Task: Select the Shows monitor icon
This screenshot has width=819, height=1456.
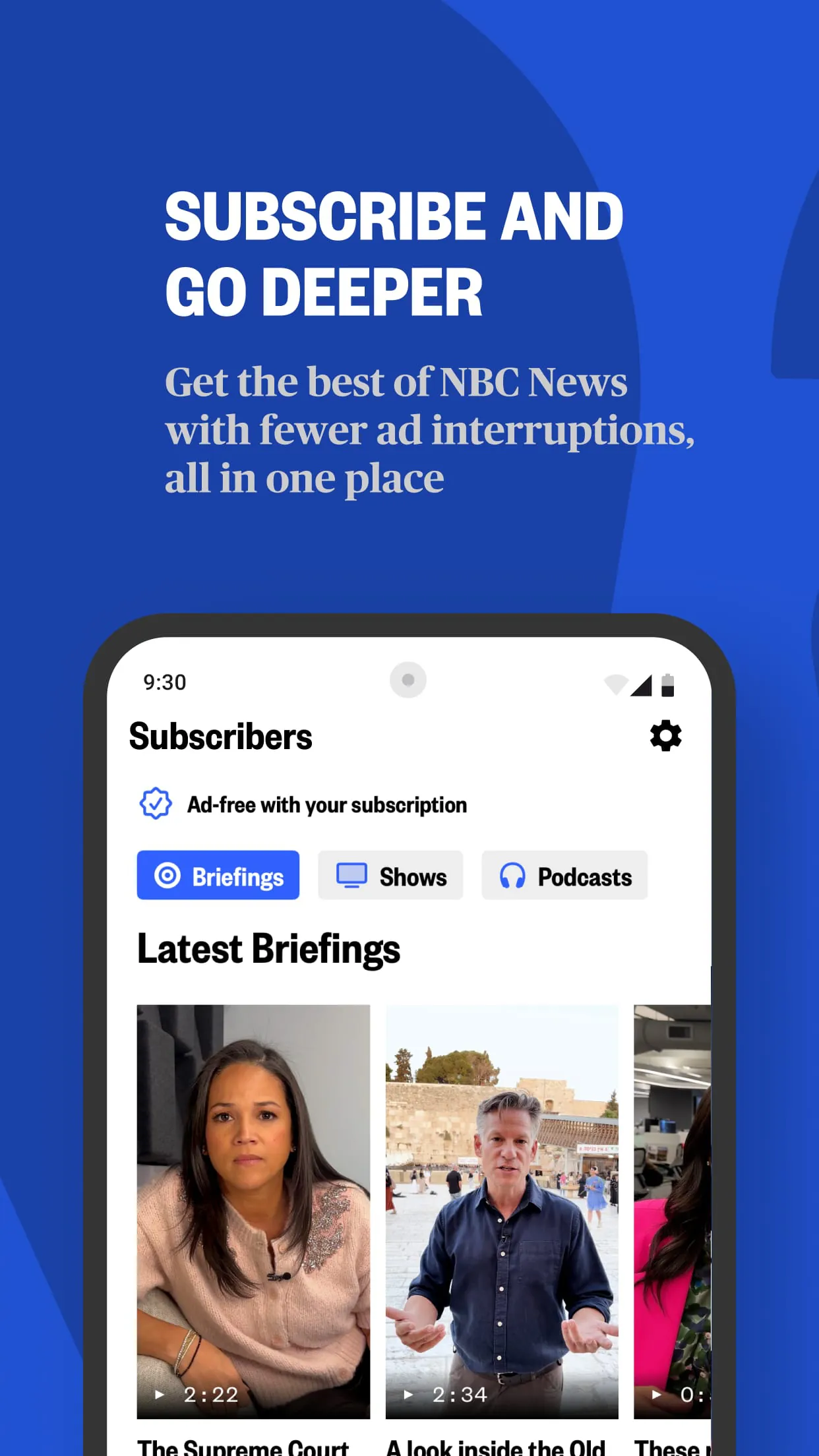Action: click(x=353, y=876)
